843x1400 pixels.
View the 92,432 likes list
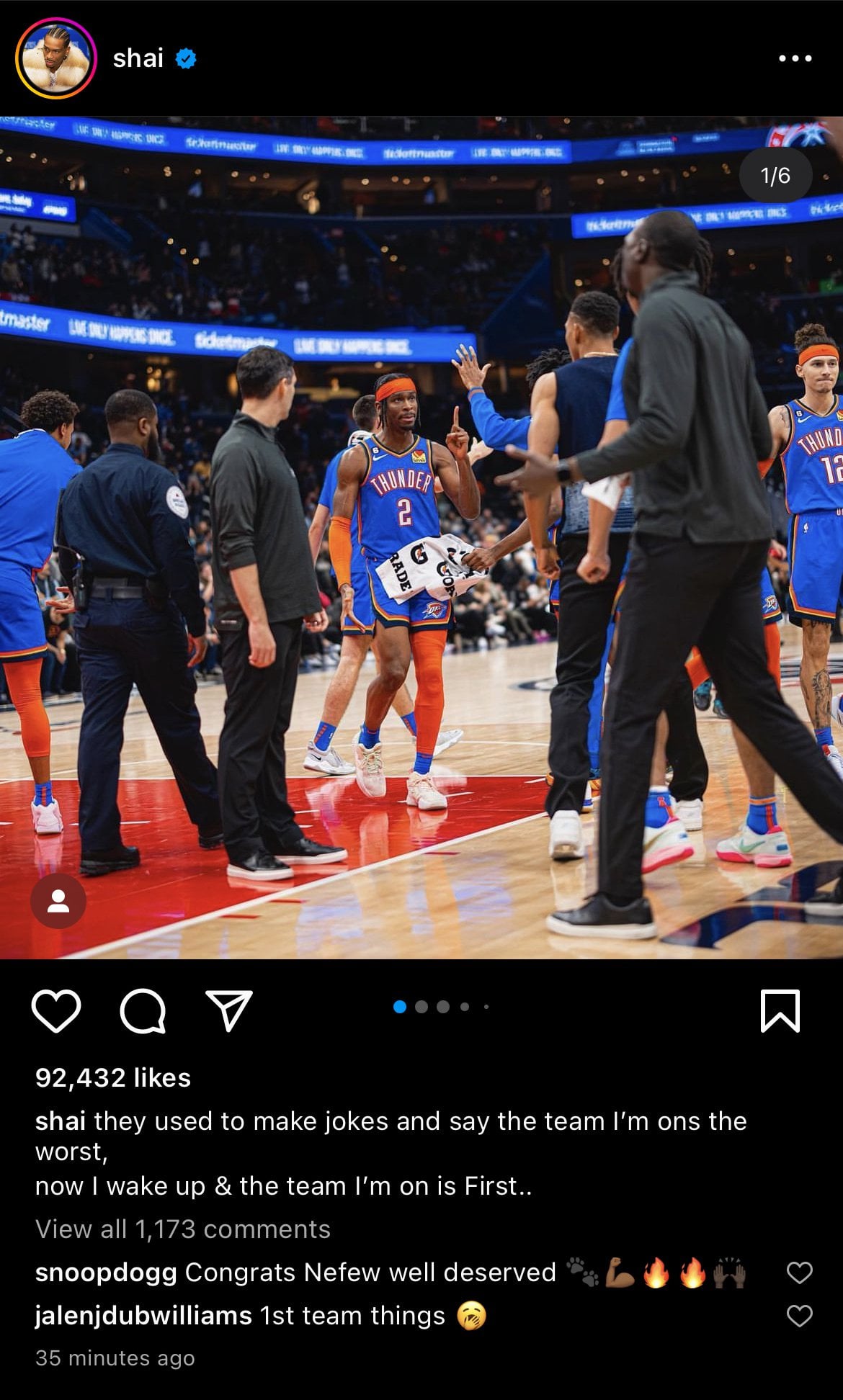coord(113,1077)
